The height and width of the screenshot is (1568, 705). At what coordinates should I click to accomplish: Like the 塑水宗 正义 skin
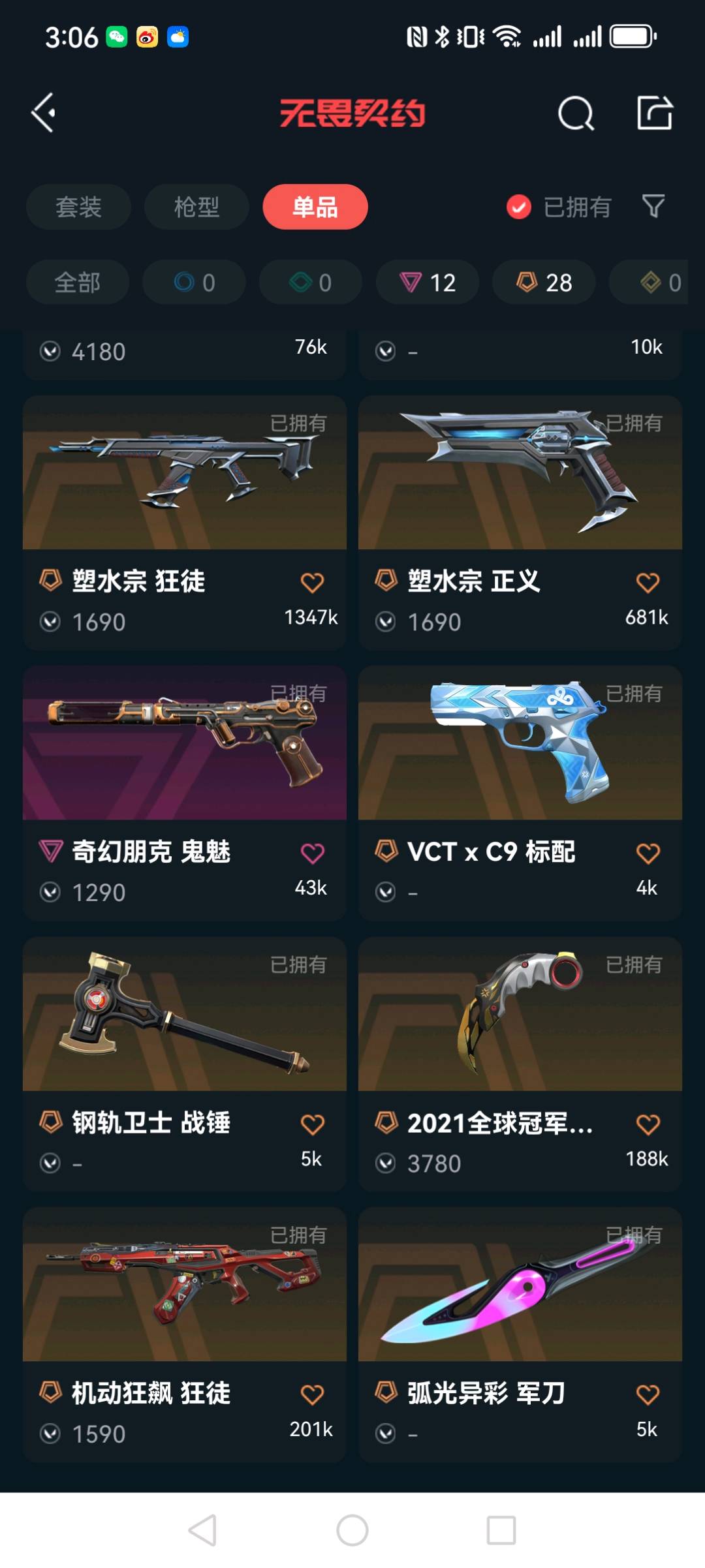coord(648,582)
